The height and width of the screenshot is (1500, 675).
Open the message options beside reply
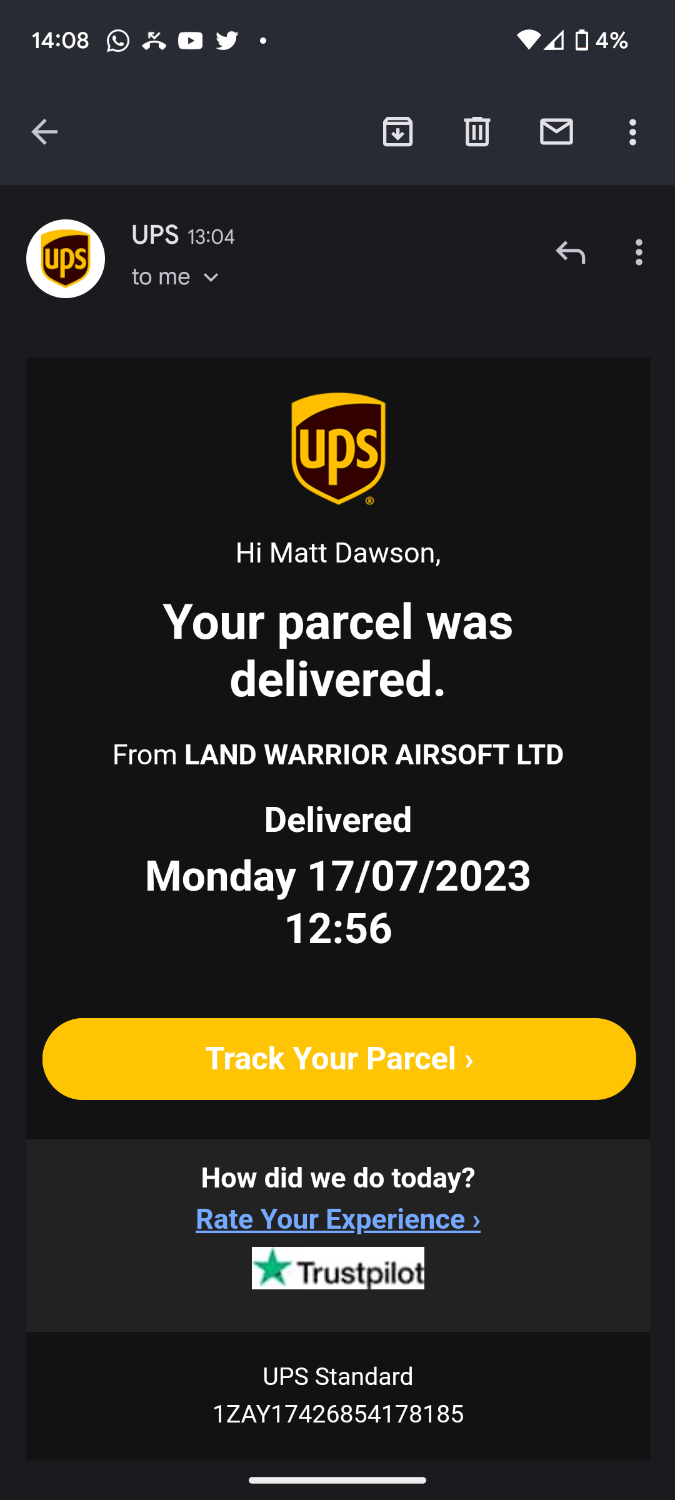(639, 253)
